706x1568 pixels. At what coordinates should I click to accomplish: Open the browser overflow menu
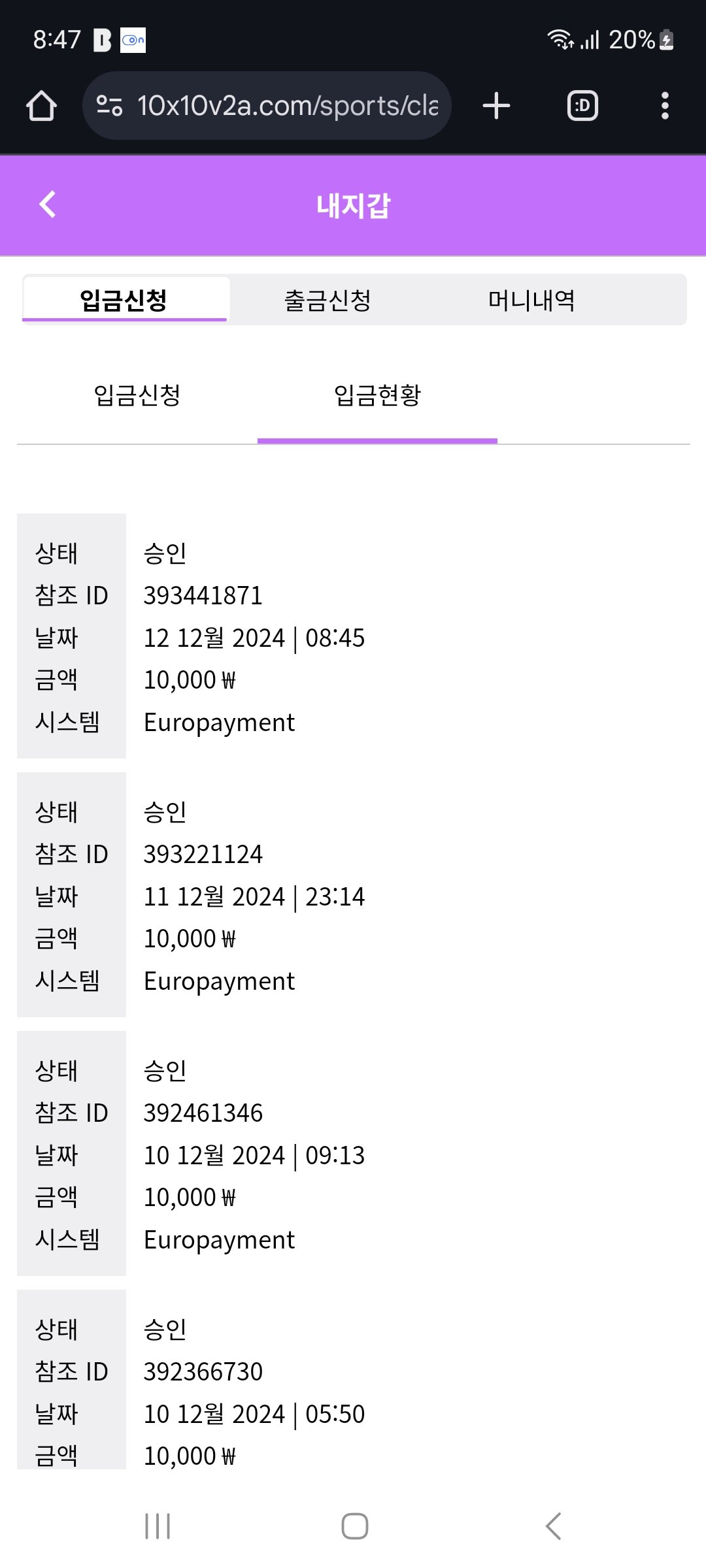(665, 106)
